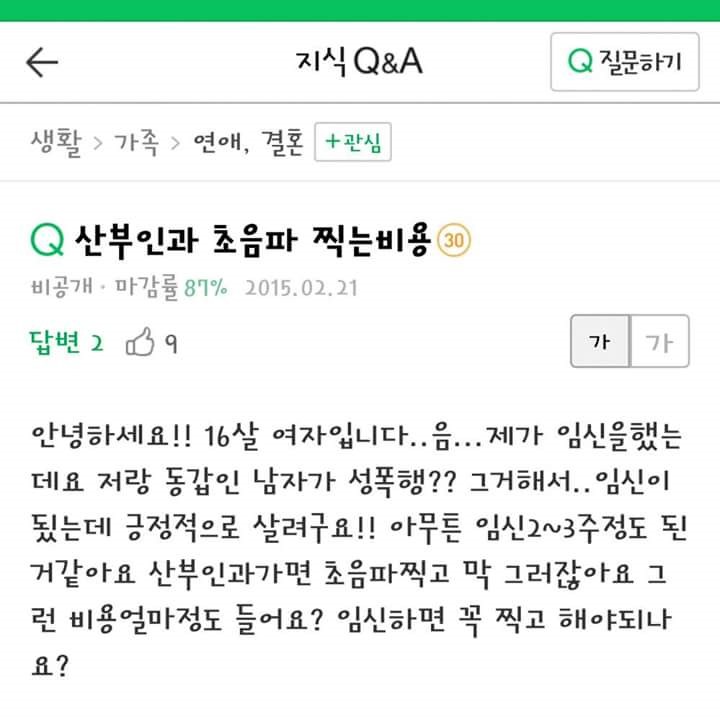Go back using the arrow icon
Image resolution: width=720 pixels, height=720 pixels.
pos(42,62)
